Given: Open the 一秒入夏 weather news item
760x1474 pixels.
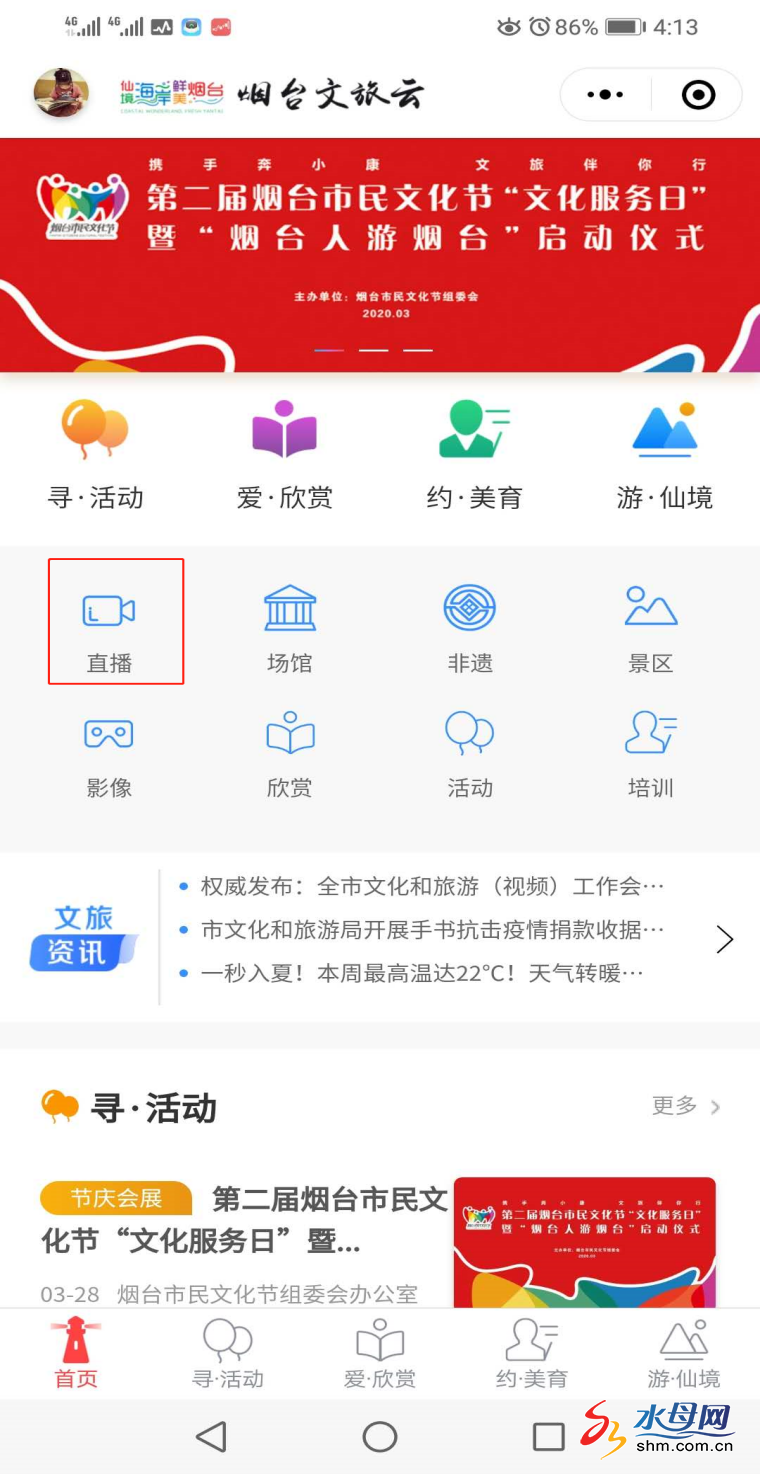Looking at the screenshot, I should pyautogui.click(x=420, y=972).
